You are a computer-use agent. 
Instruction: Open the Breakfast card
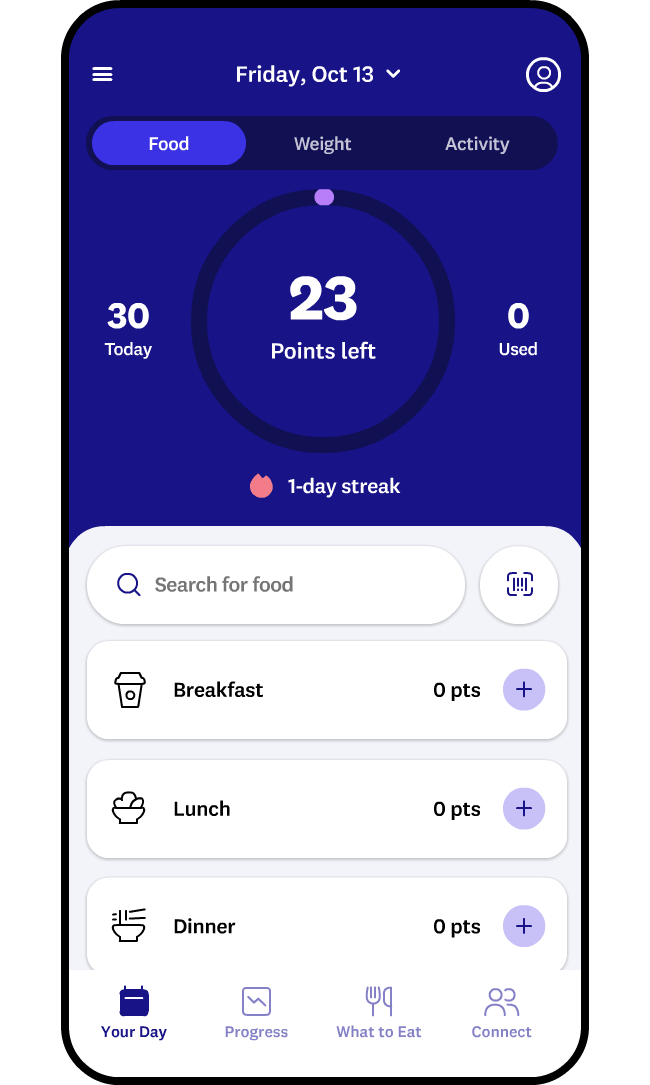[327, 690]
